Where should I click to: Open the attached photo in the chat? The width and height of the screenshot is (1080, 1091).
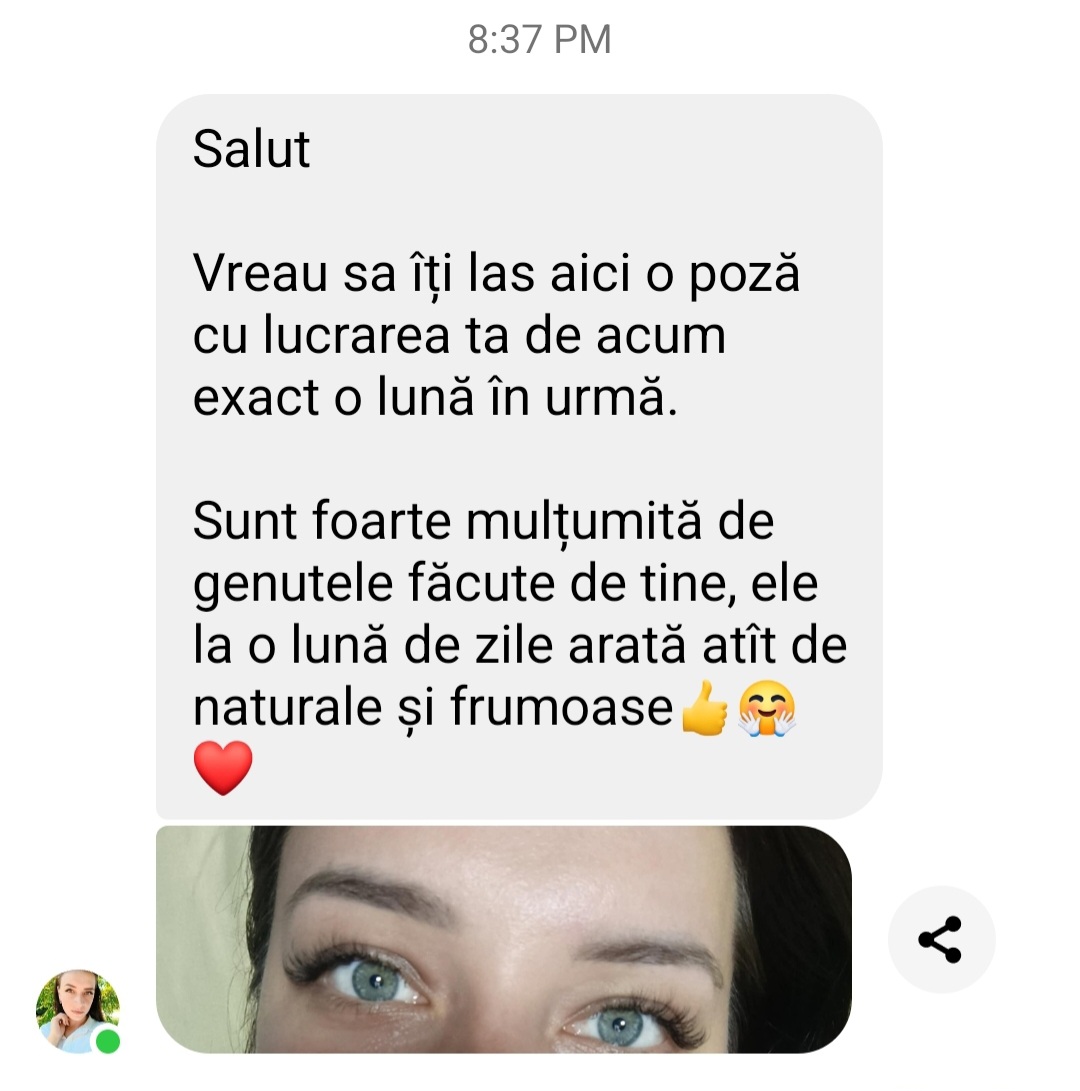(x=503, y=938)
